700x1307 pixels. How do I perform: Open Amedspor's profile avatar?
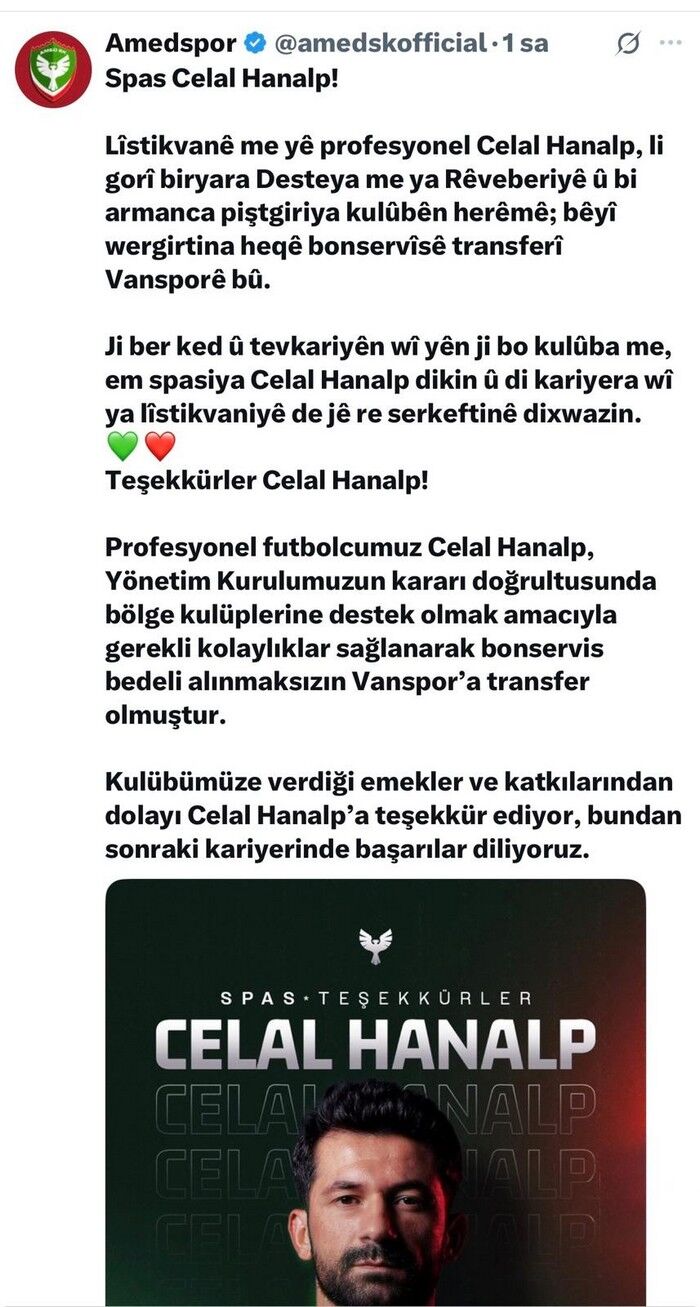[53, 69]
